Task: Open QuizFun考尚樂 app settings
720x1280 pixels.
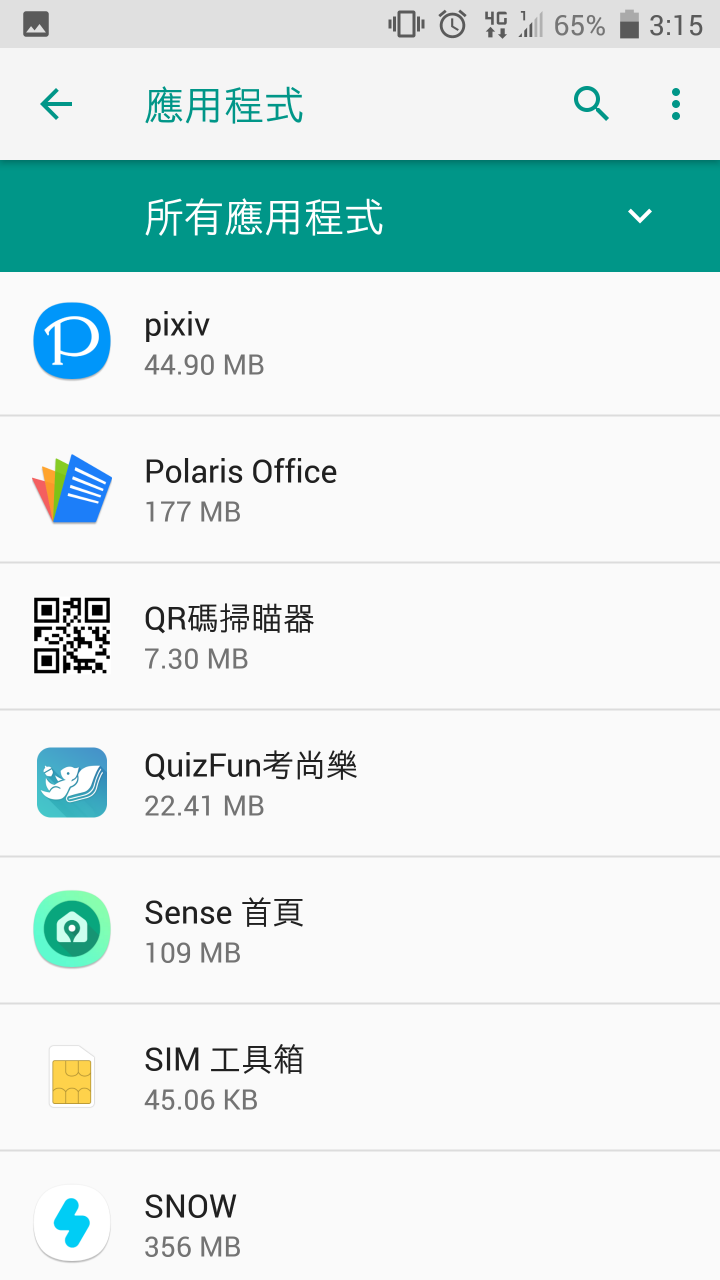Action: coord(360,784)
